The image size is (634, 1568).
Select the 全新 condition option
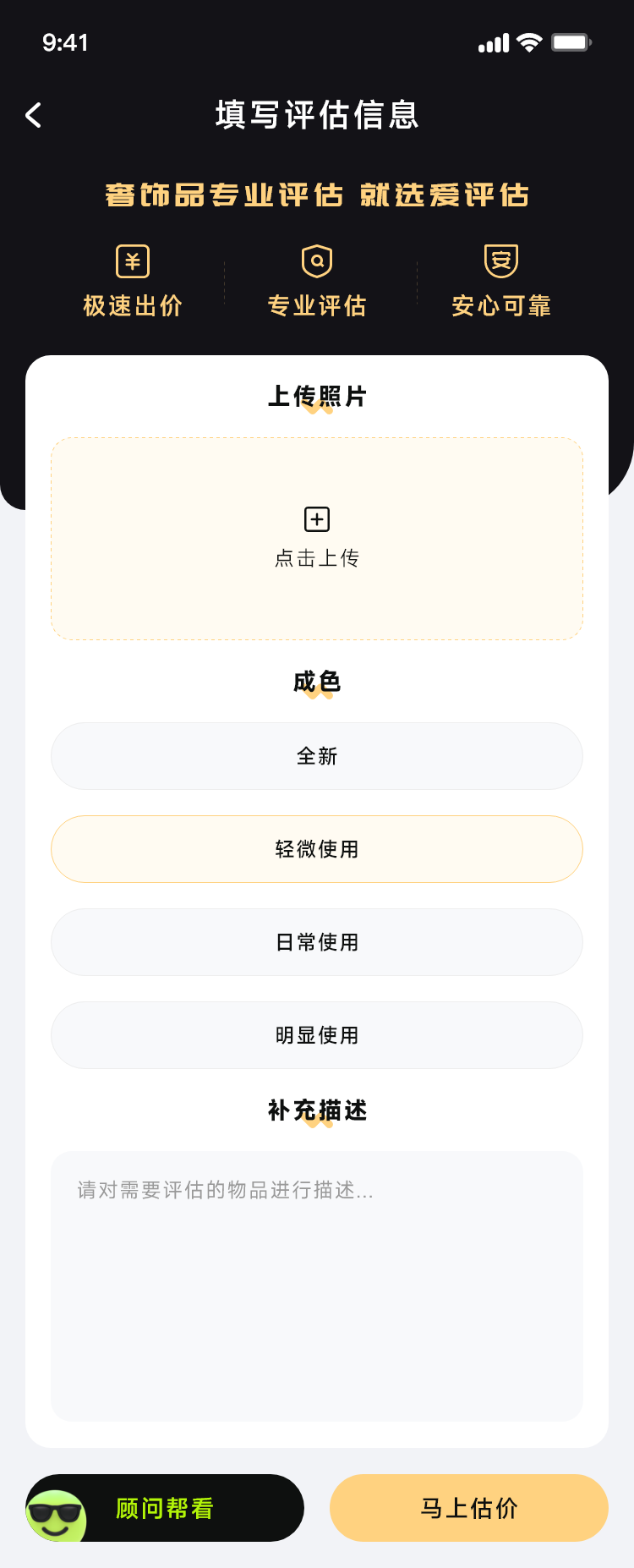[x=317, y=756]
